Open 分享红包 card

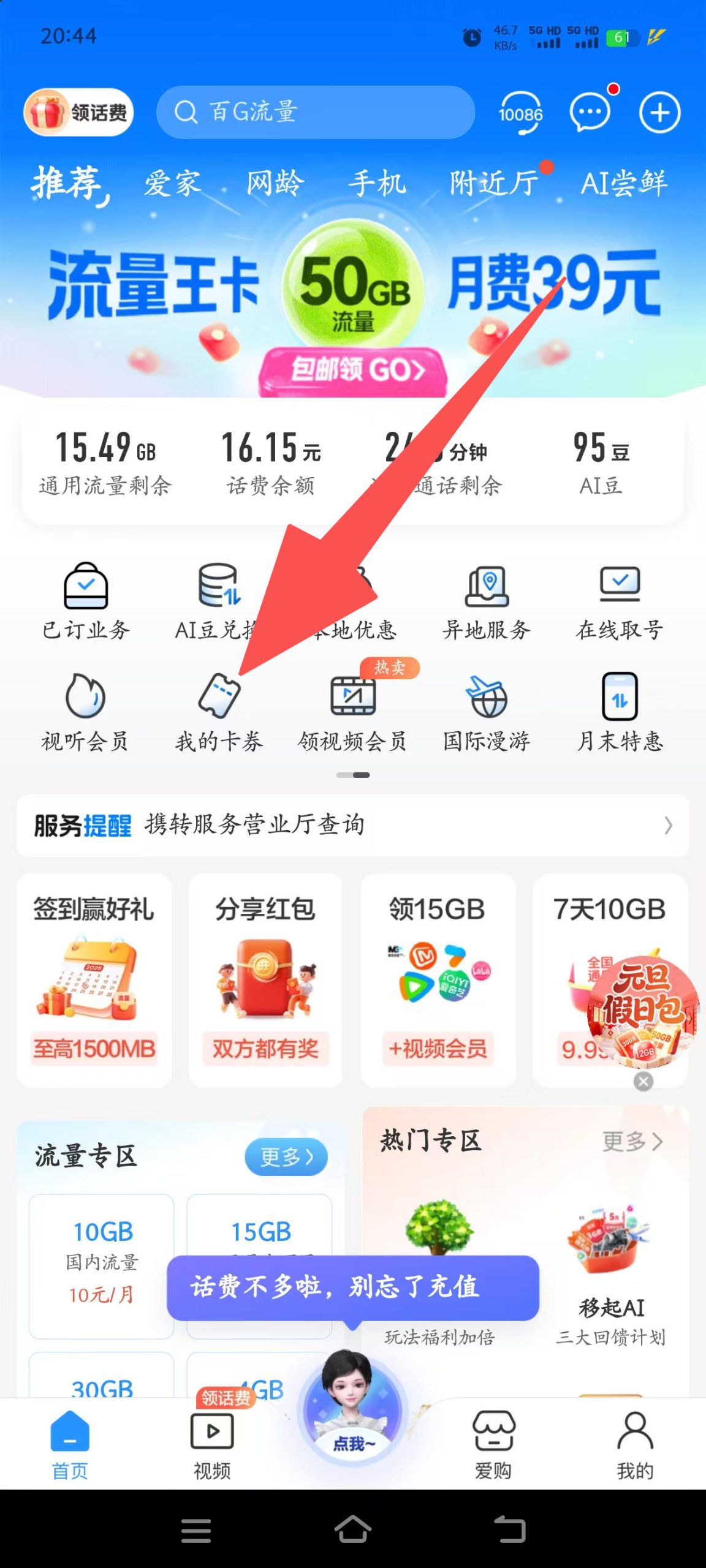[265, 979]
